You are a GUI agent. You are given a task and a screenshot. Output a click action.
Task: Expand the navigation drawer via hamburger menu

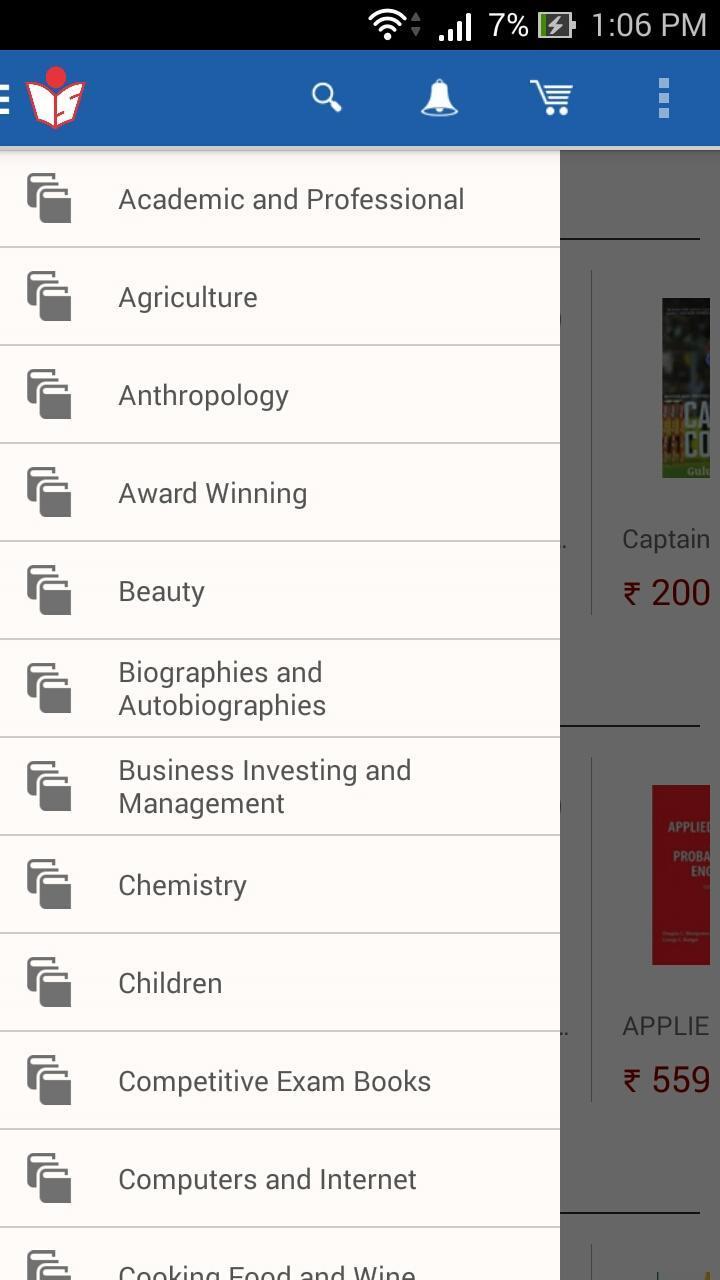(5, 97)
